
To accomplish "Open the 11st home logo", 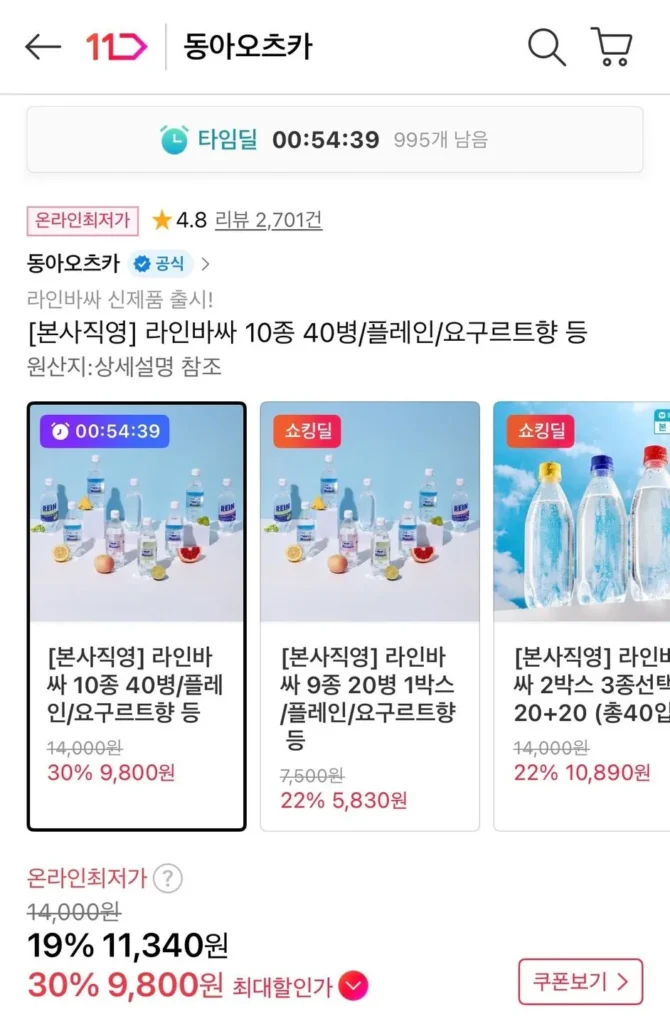I will (116, 47).
